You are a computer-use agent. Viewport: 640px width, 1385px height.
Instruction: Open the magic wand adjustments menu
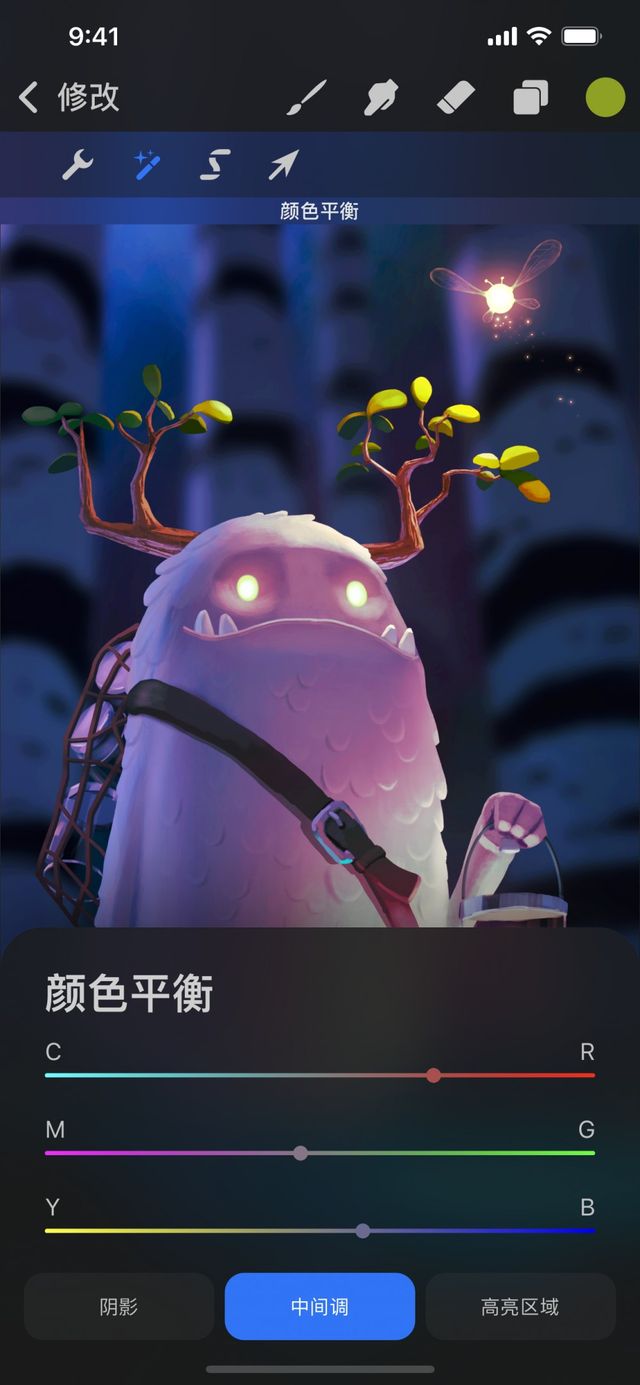[x=147, y=164]
